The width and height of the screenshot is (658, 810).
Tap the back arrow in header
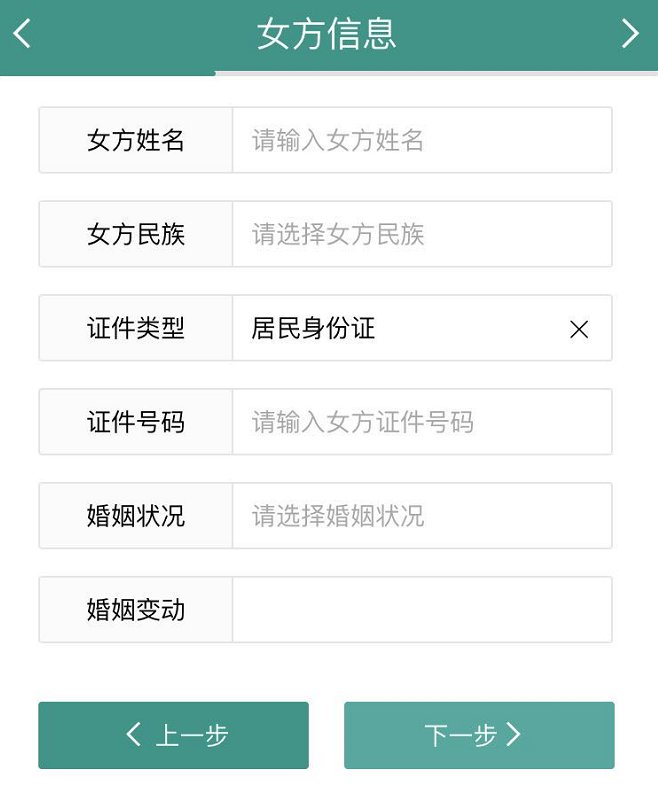pyautogui.click(x=22, y=34)
